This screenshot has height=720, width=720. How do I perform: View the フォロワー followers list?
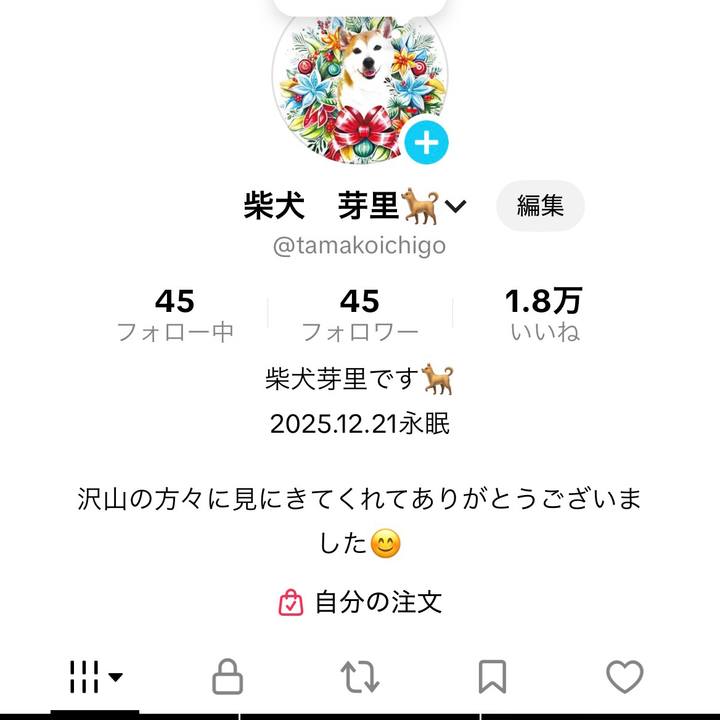tap(360, 315)
